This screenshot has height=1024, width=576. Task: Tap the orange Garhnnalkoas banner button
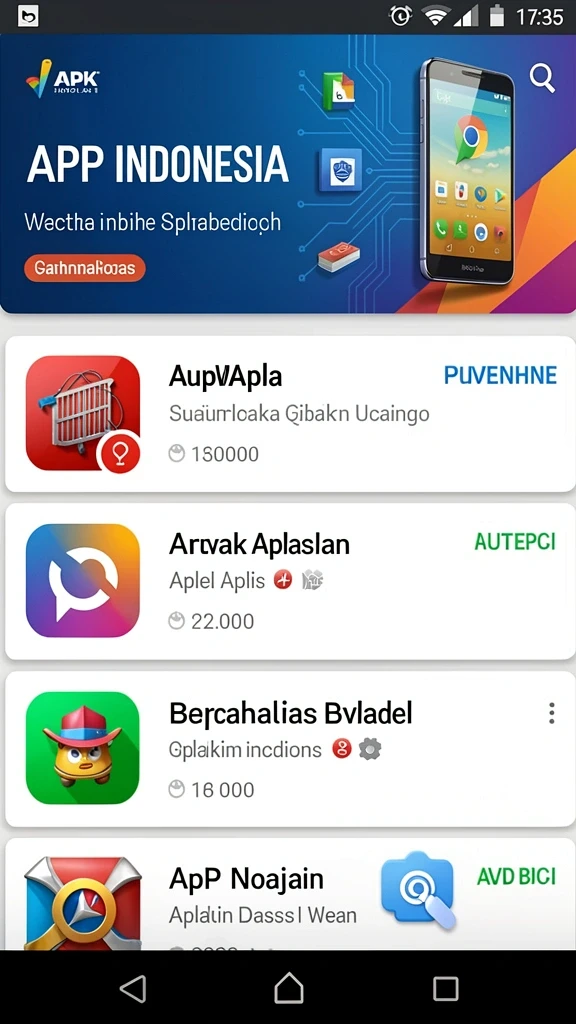coord(84,268)
